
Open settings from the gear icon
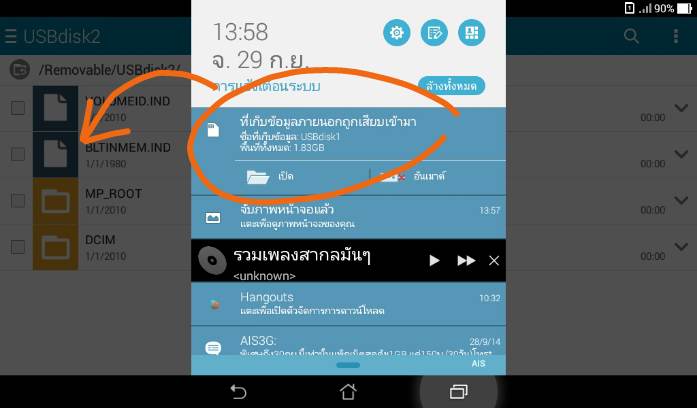(x=397, y=33)
